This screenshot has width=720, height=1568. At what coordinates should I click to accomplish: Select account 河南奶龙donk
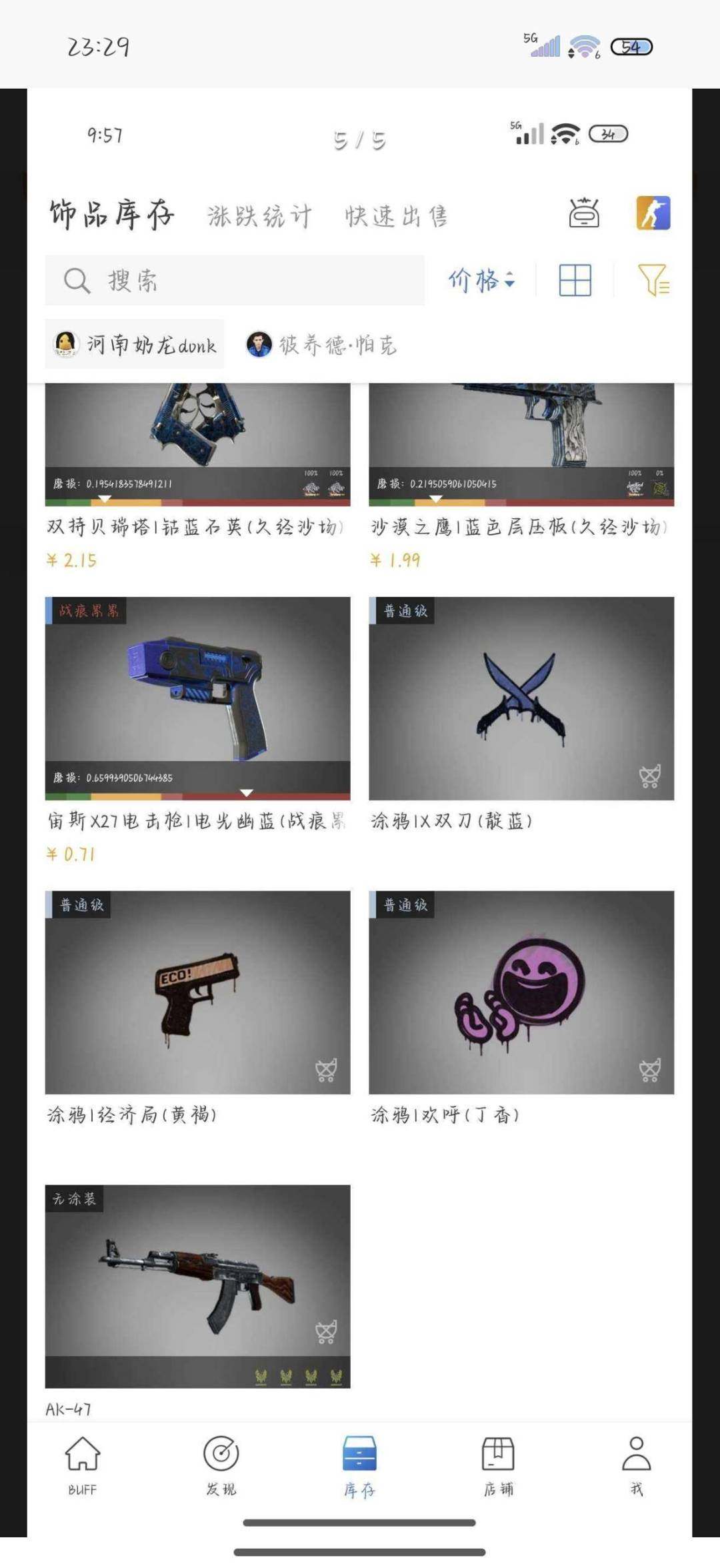(133, 345)
